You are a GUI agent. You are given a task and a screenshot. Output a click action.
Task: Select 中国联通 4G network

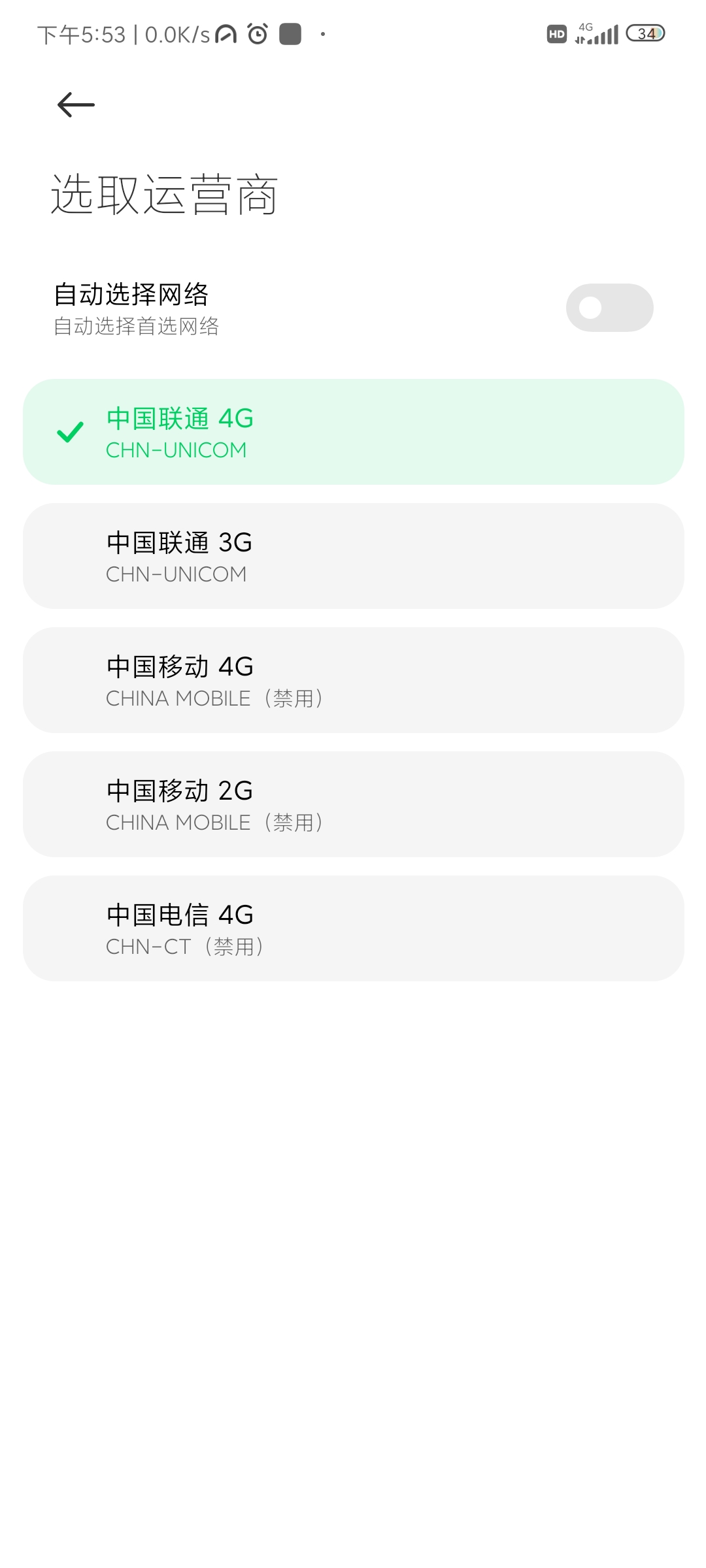[354, 432]
